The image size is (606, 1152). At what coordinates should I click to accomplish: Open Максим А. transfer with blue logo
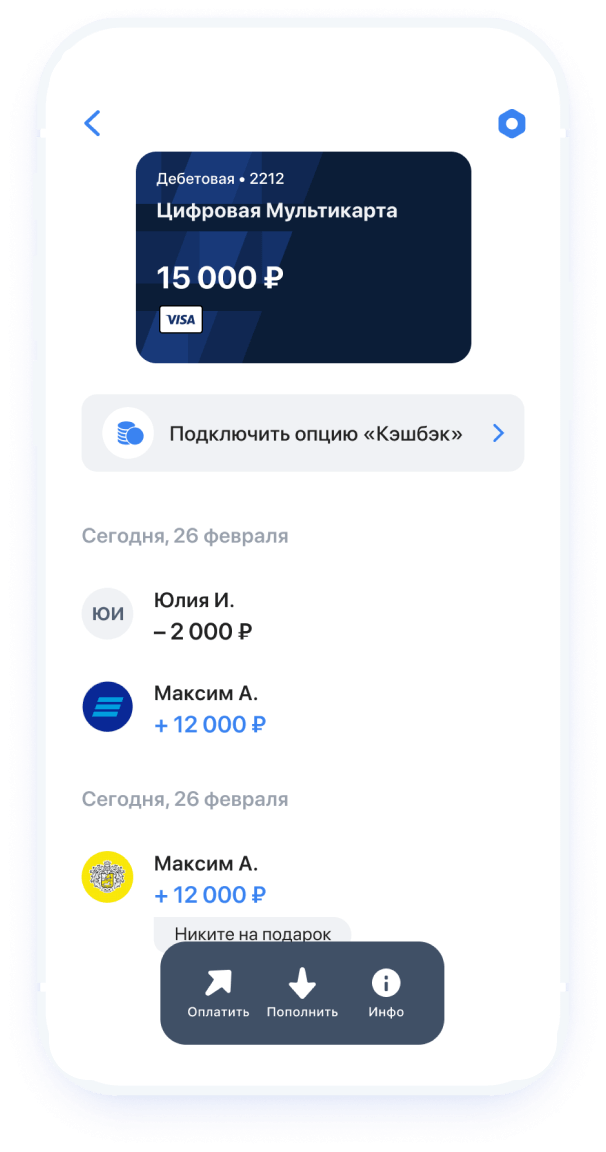pyautogui.click(x=303, y=708)
